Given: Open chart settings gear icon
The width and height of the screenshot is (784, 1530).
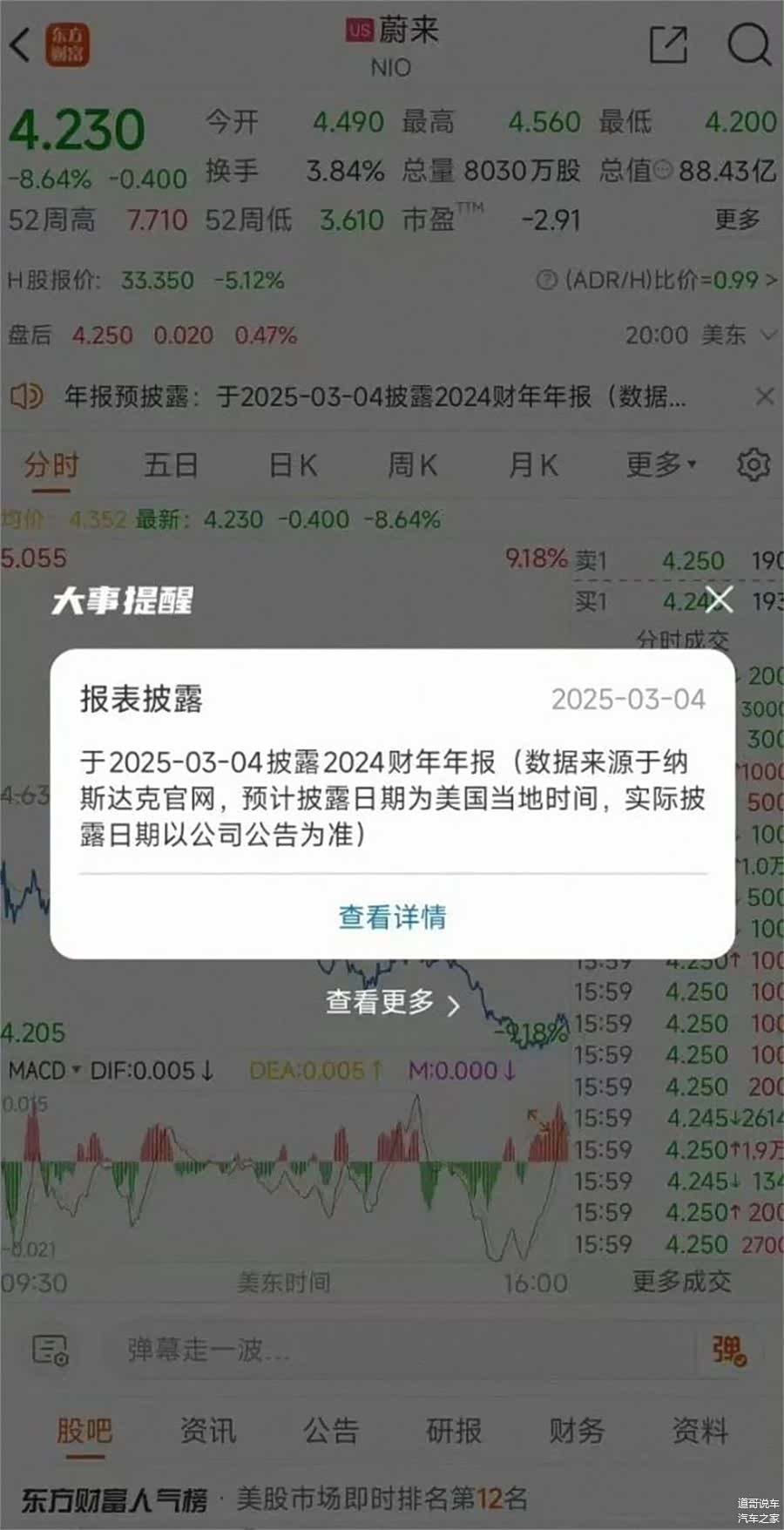Looking at the screenshot, I should [x=753, y=464].
